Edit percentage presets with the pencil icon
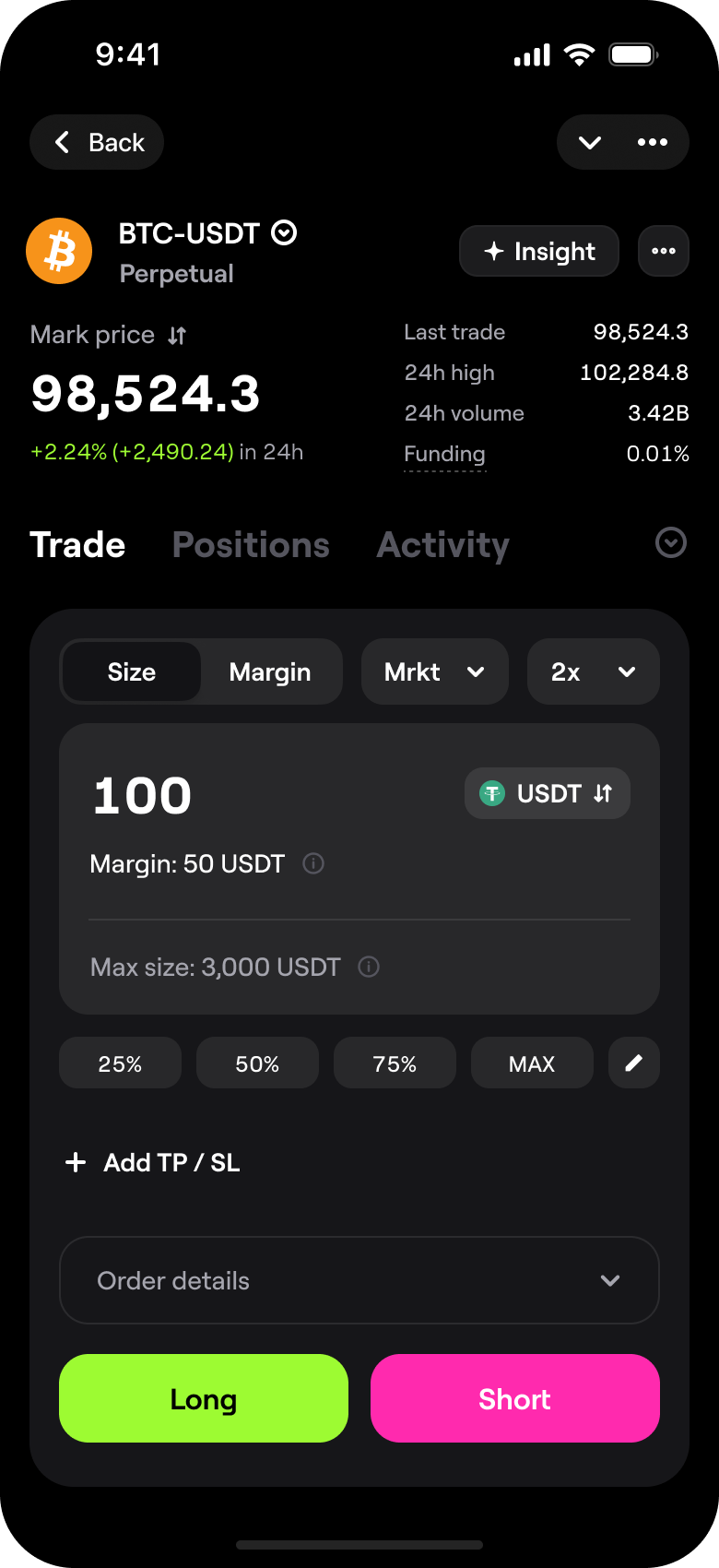Image resolution: width=719 pixels, height=1568 pixels. click(634, 1063)
